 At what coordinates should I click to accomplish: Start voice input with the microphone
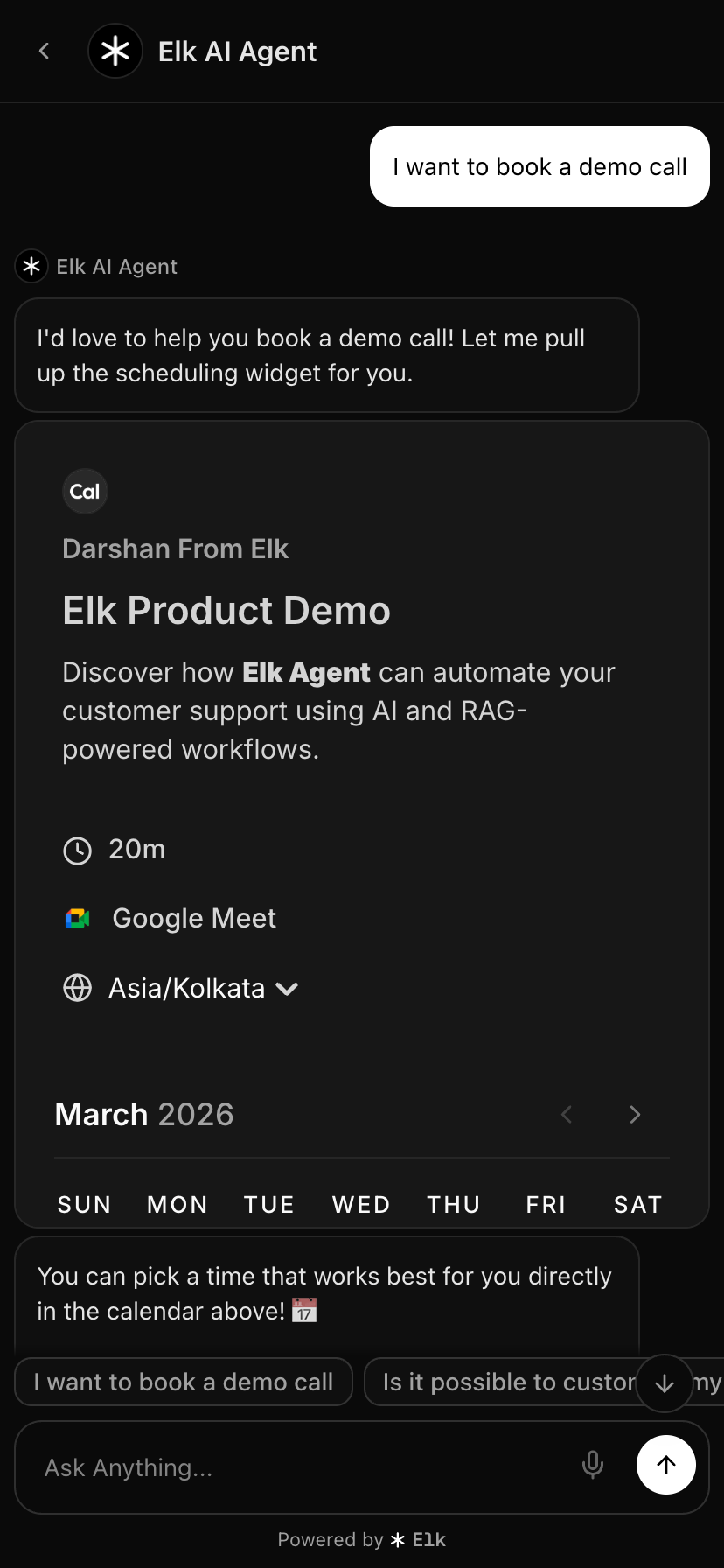point(593,1465)
